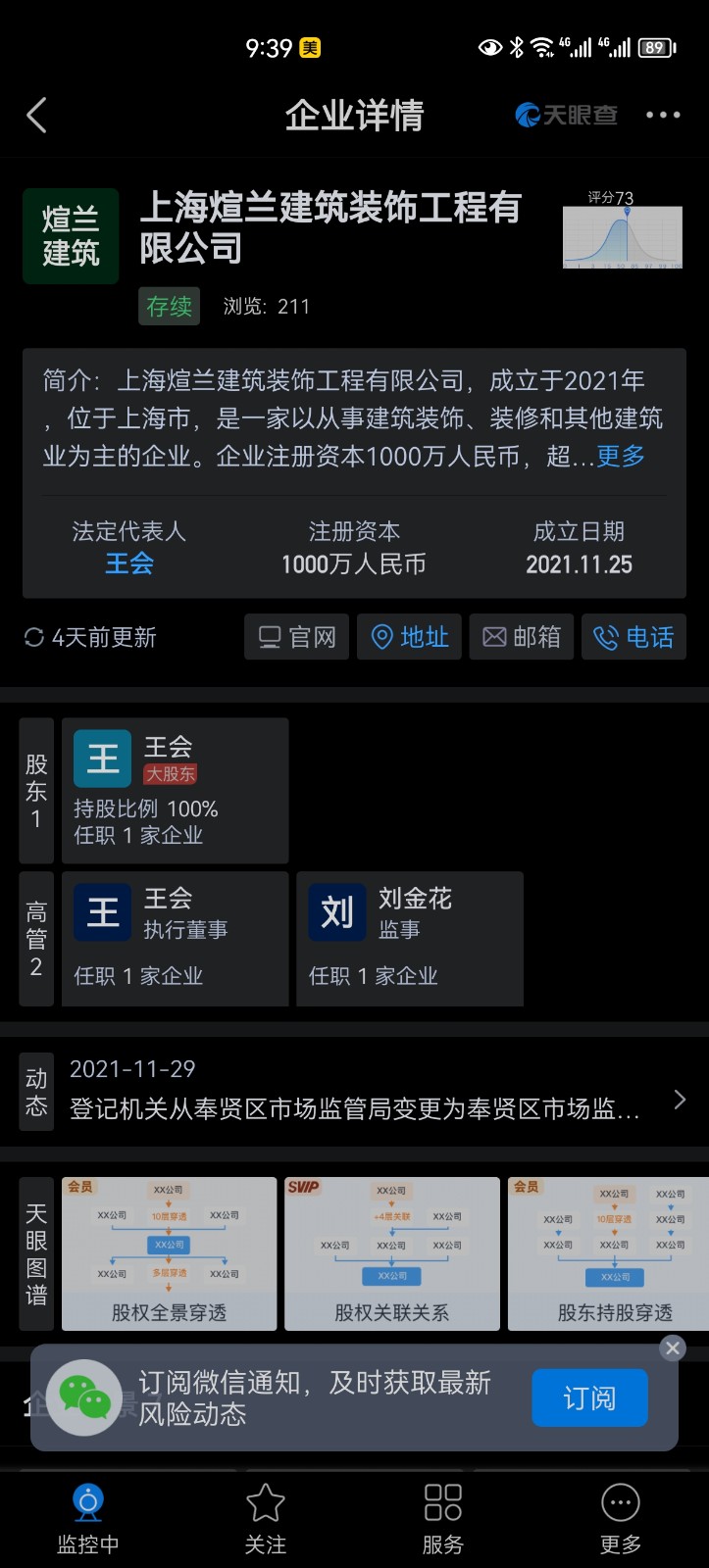Screen dimensions: 709x1568
Task: Open supervisor 刘金花's card
Action: [x=409, y=938]
